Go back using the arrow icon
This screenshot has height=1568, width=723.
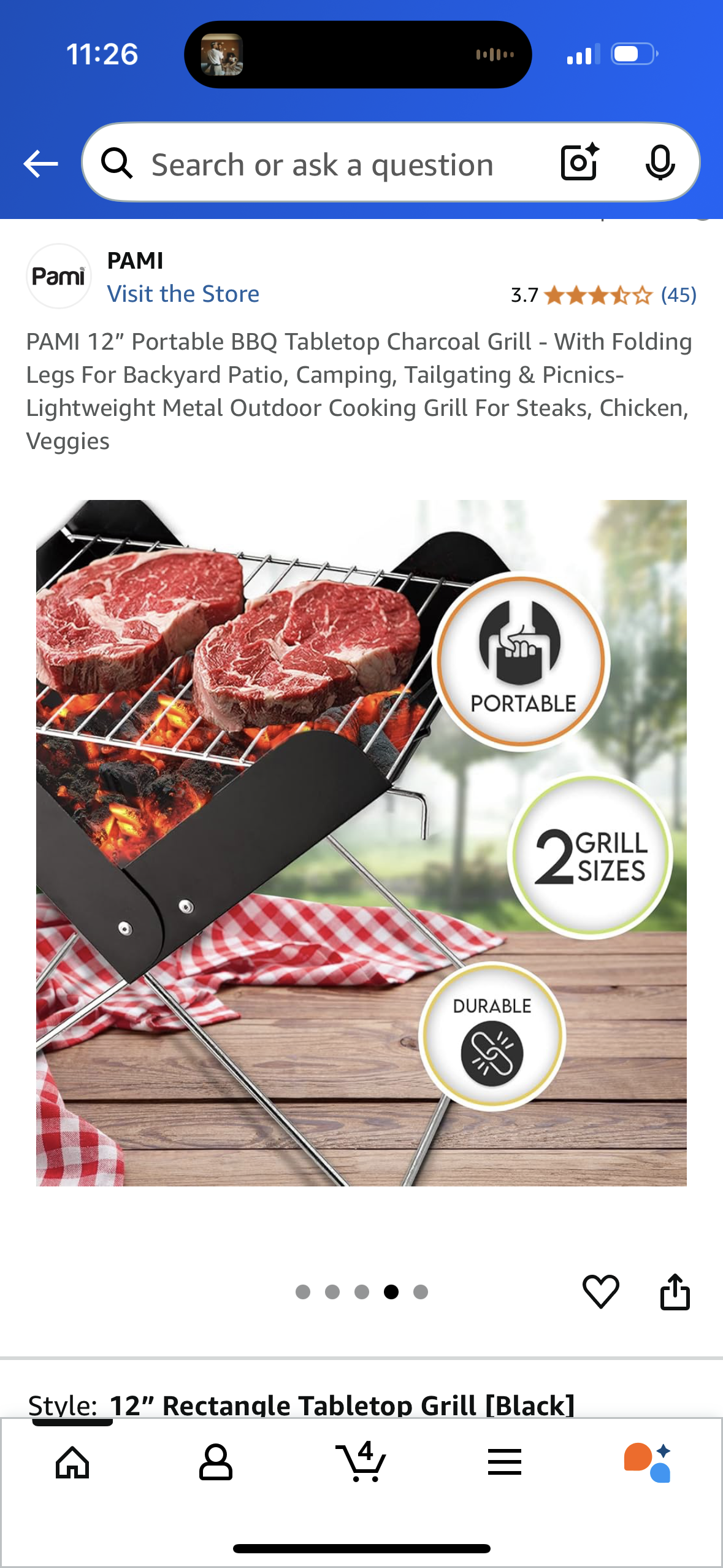pos(40,164)
